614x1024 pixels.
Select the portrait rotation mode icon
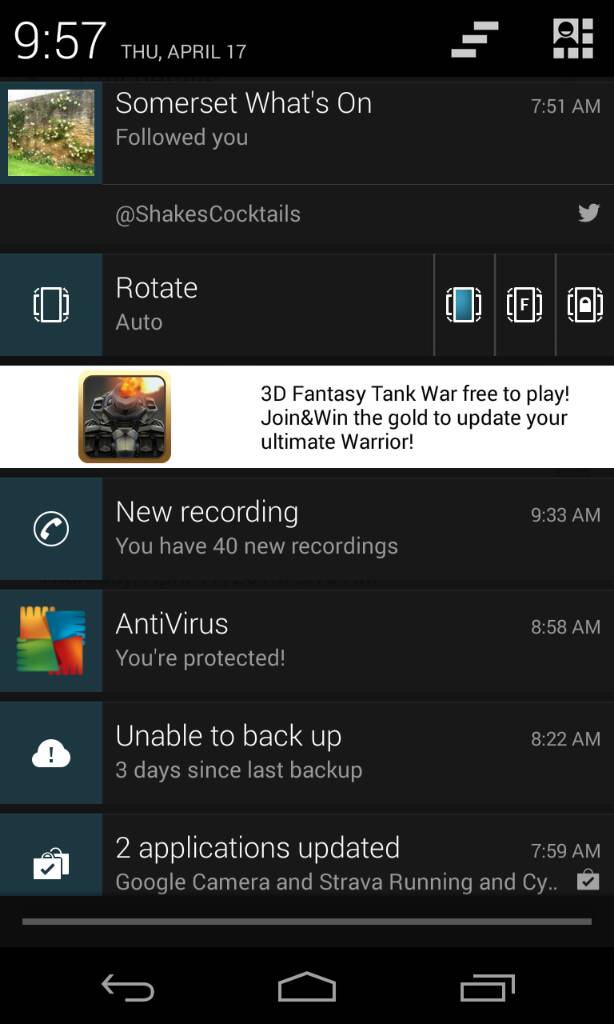pyautogui.click(x=463, y=305)
